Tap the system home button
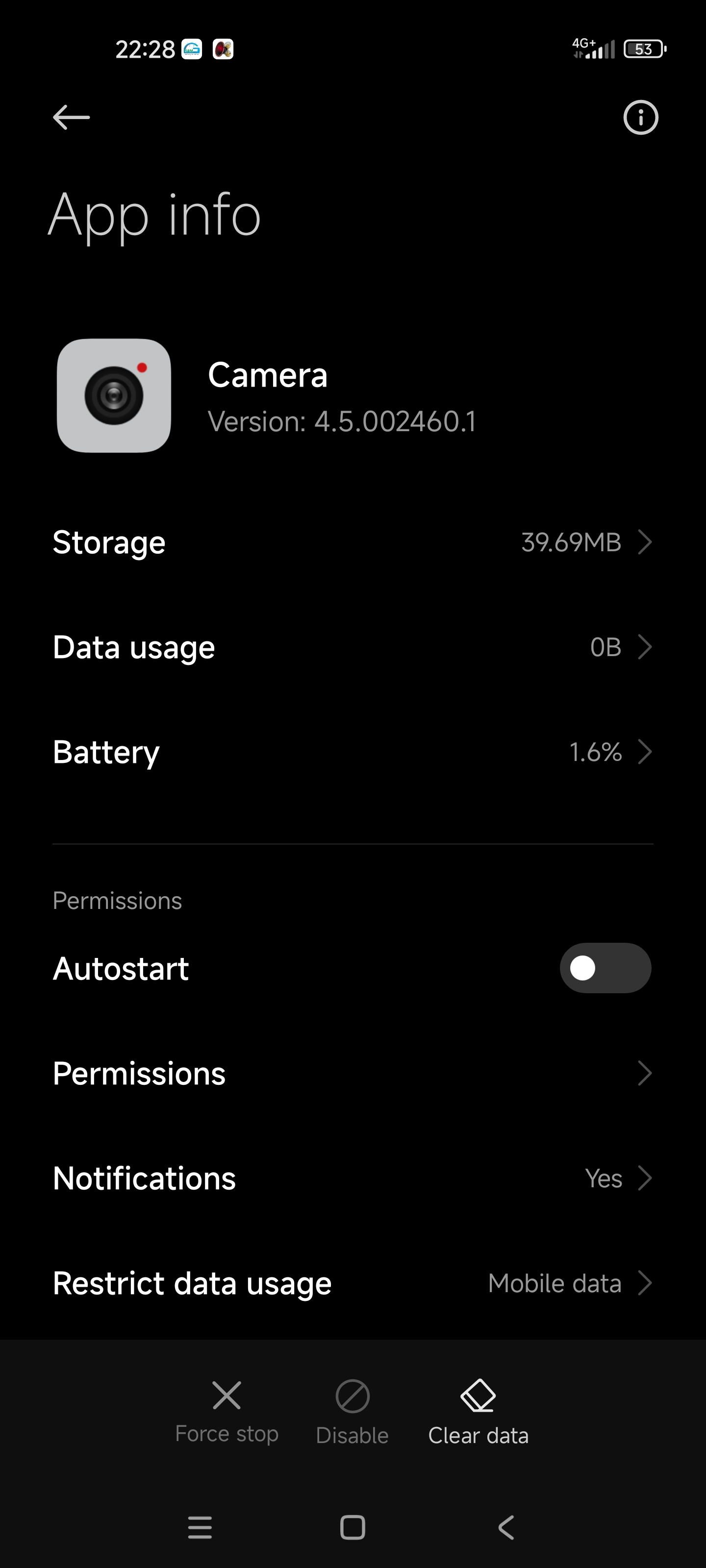 353,1527
